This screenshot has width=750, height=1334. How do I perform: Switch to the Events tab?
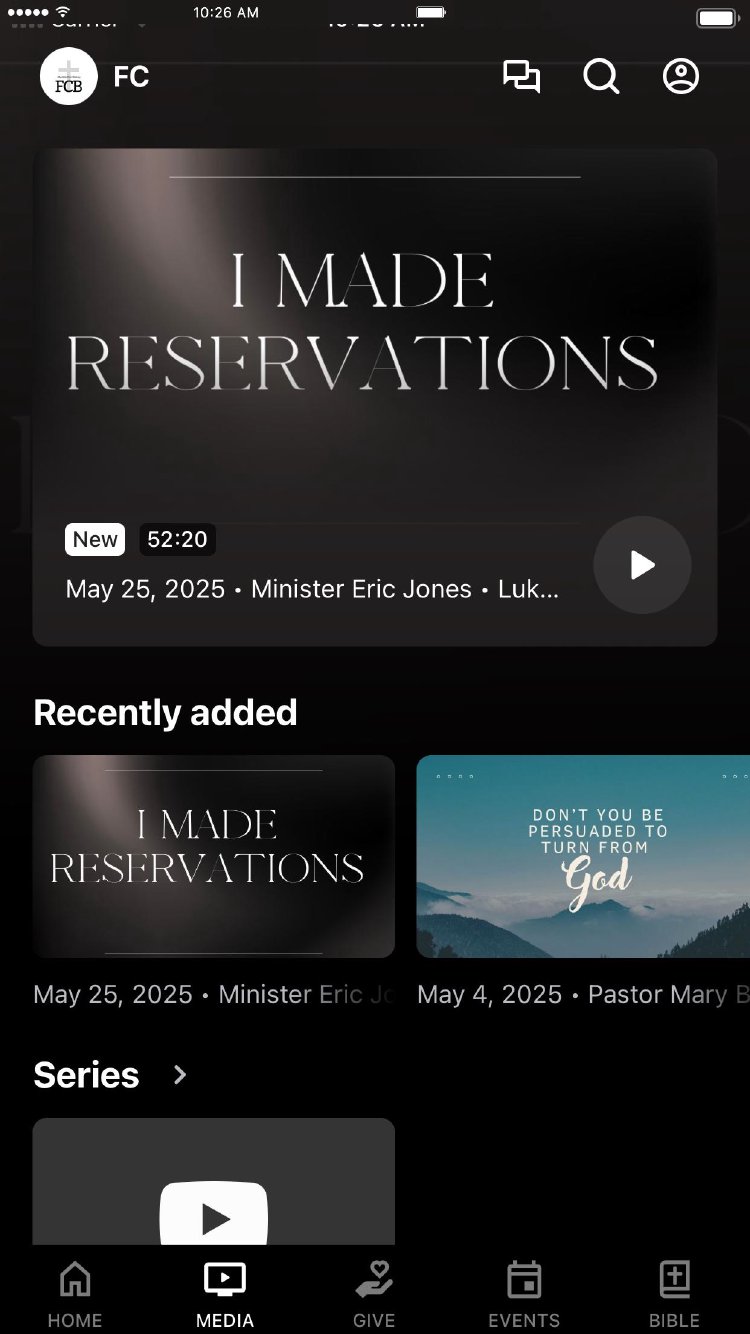click(524, 1294)
